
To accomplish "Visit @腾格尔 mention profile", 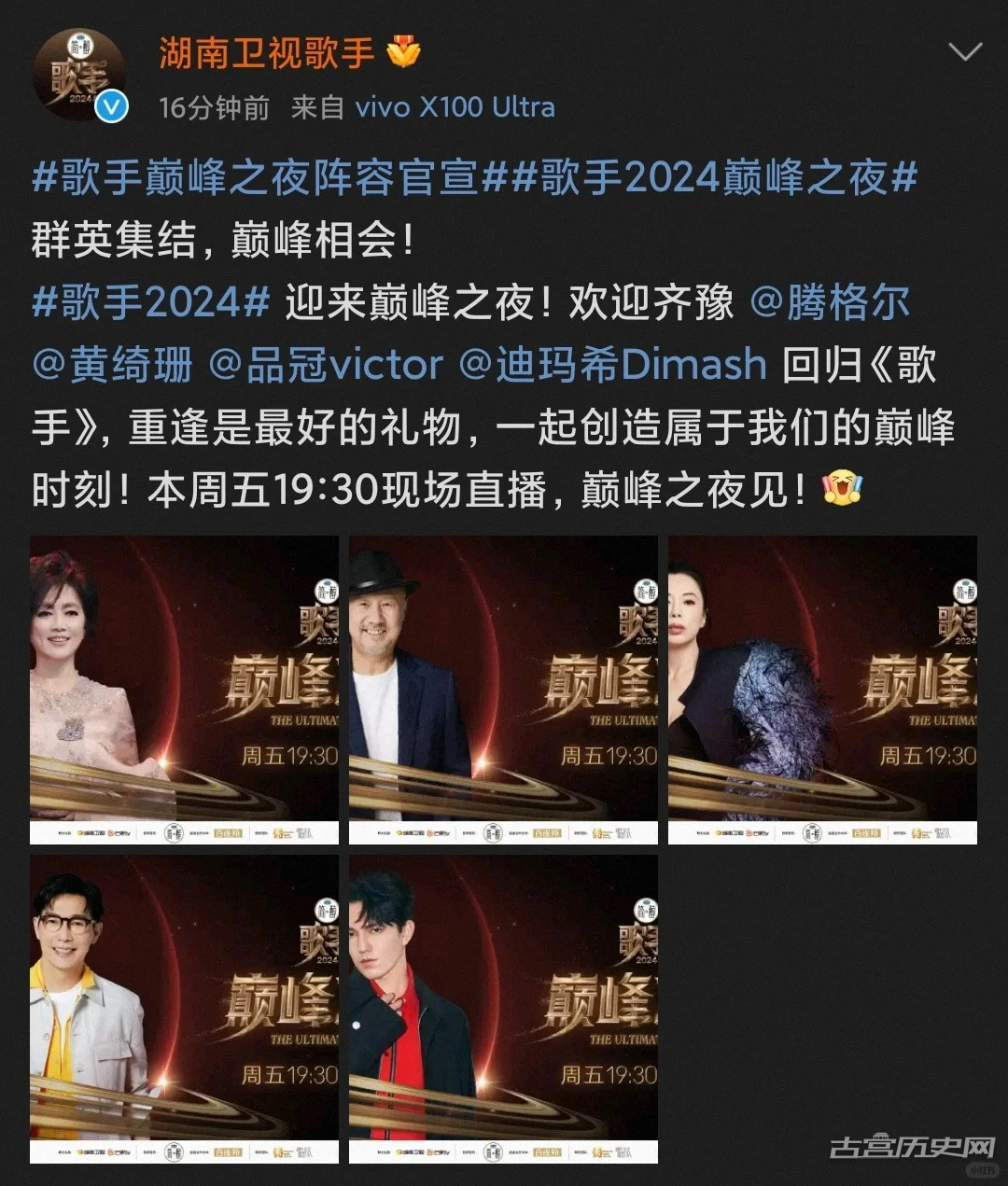I will tap(830, 302).
